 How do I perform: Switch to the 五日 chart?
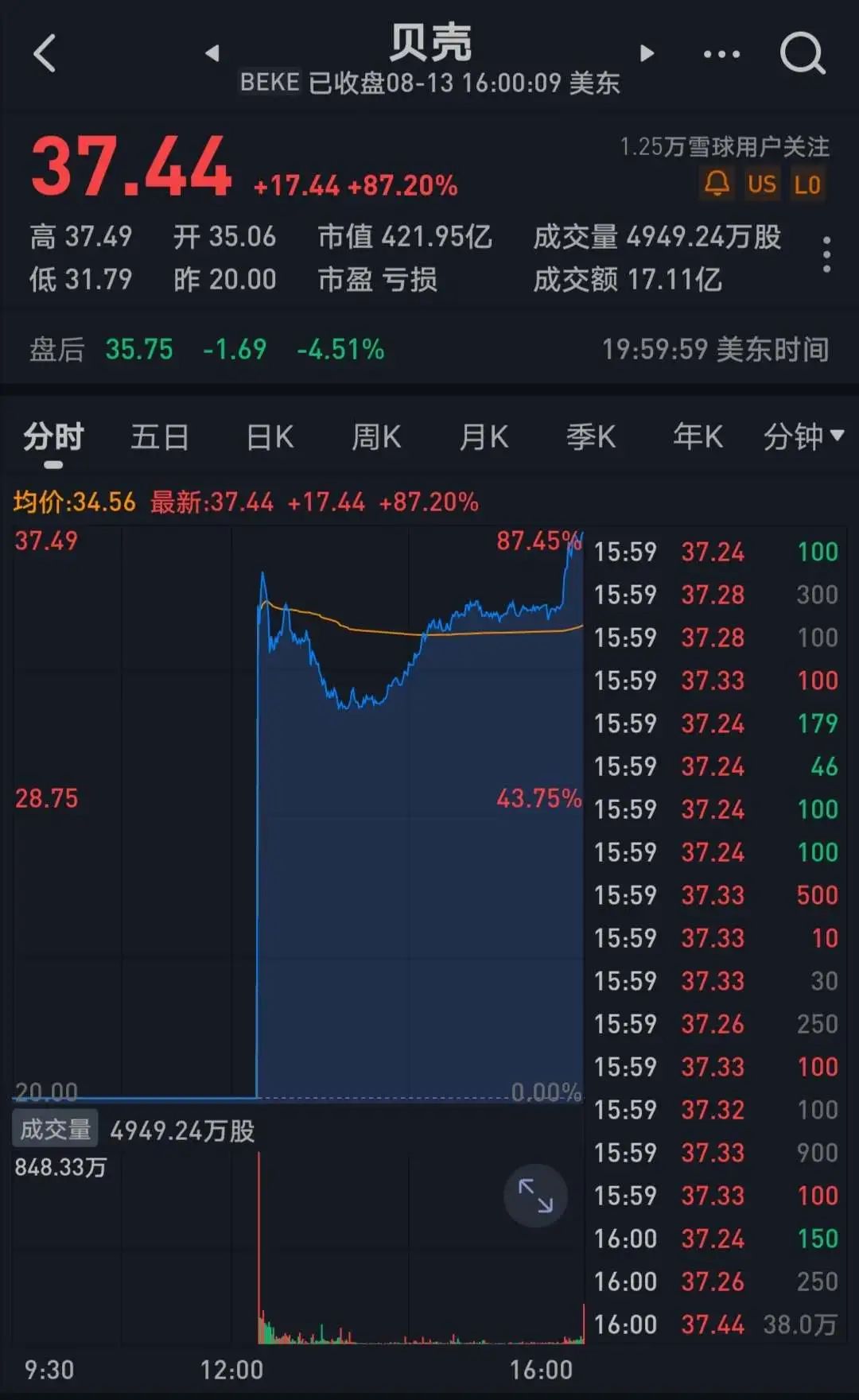[x=160, y=436]
